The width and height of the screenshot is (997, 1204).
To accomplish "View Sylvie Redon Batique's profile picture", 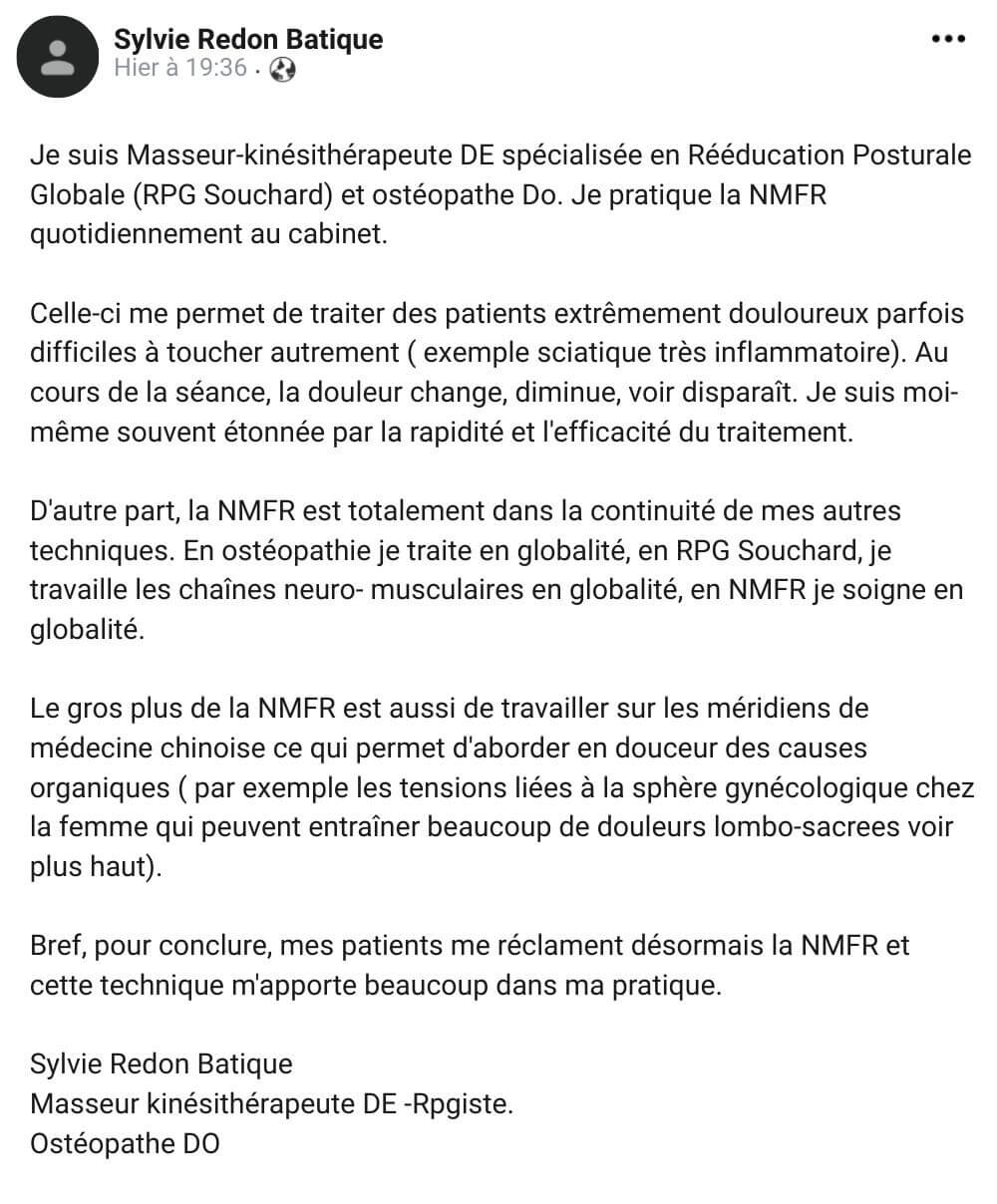I will click(x=60, y=56).
